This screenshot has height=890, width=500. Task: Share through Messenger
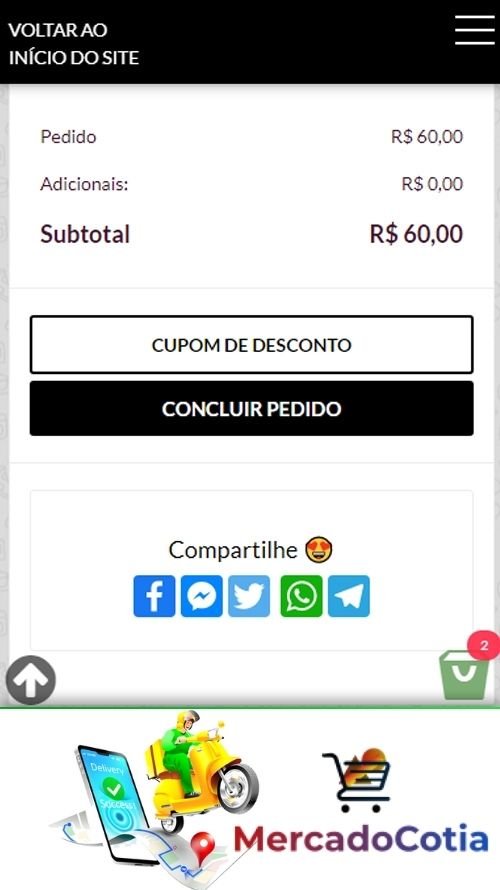[x=201, y=596]
